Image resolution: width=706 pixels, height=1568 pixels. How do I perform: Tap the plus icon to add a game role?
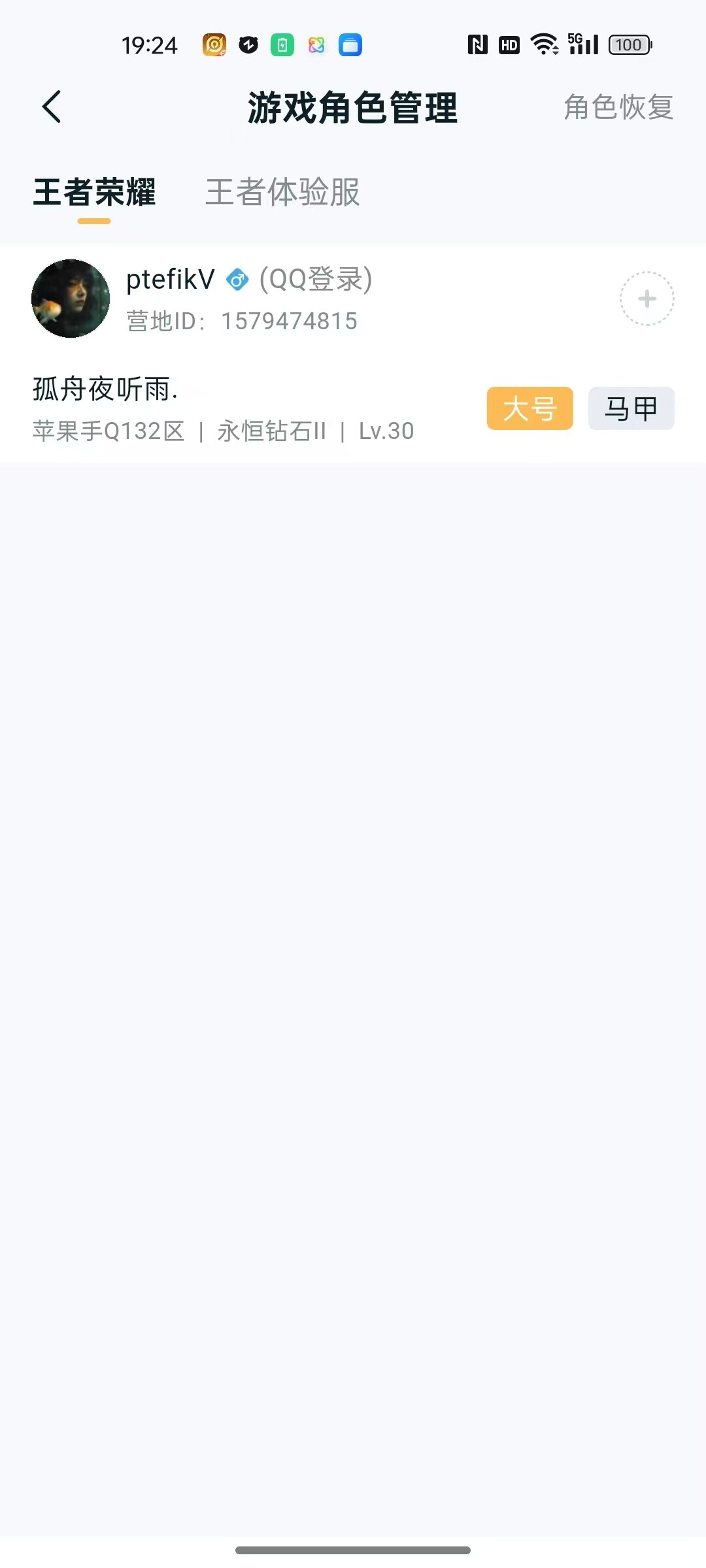tap(647, 299)
